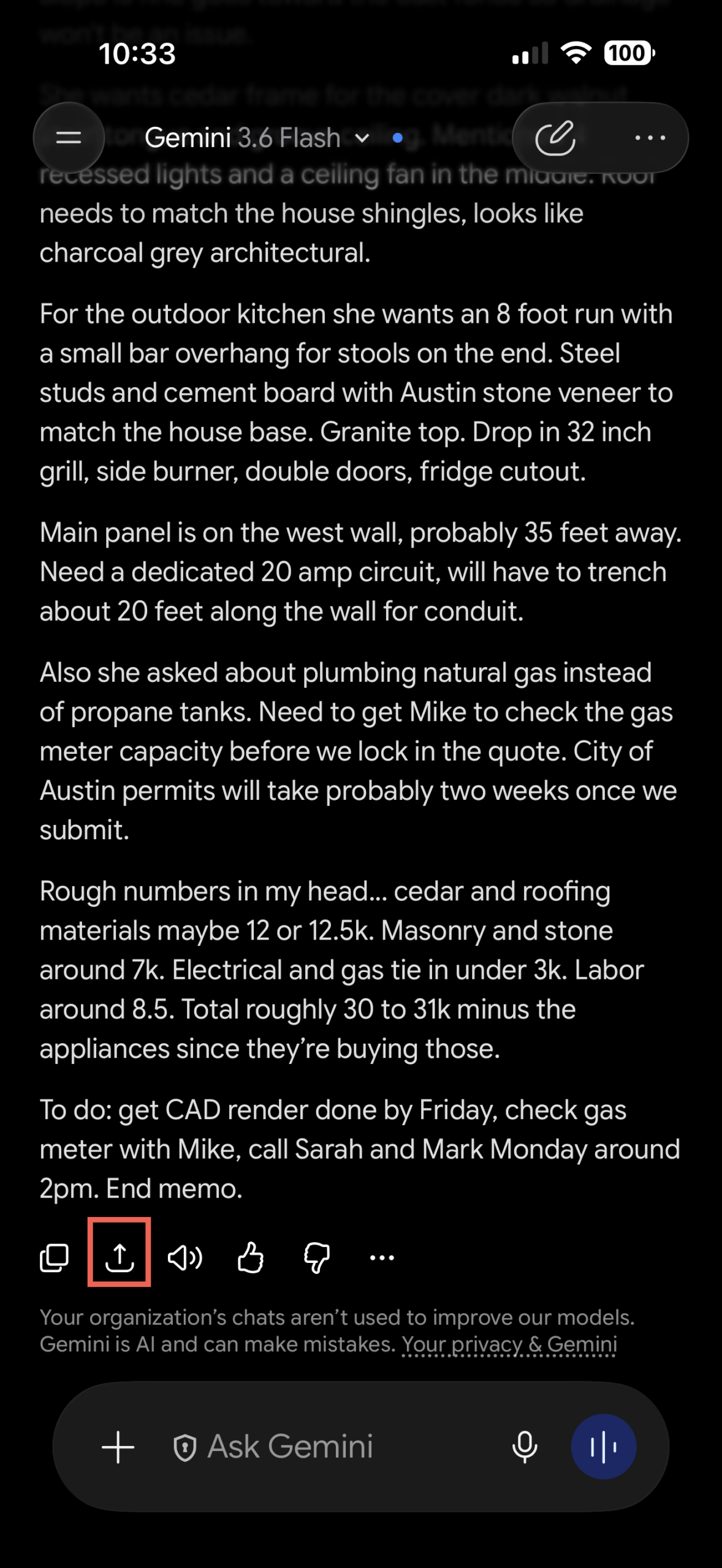Dictate using the microphone icon
Screen dimensions: 722x1568
point(525,1447)
